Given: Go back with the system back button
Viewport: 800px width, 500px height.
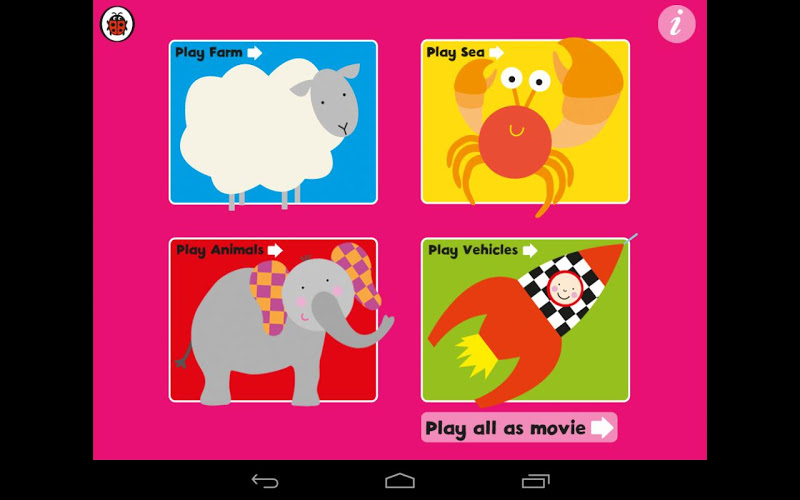Looking at the screenshot, I should [x=265, y=481].
